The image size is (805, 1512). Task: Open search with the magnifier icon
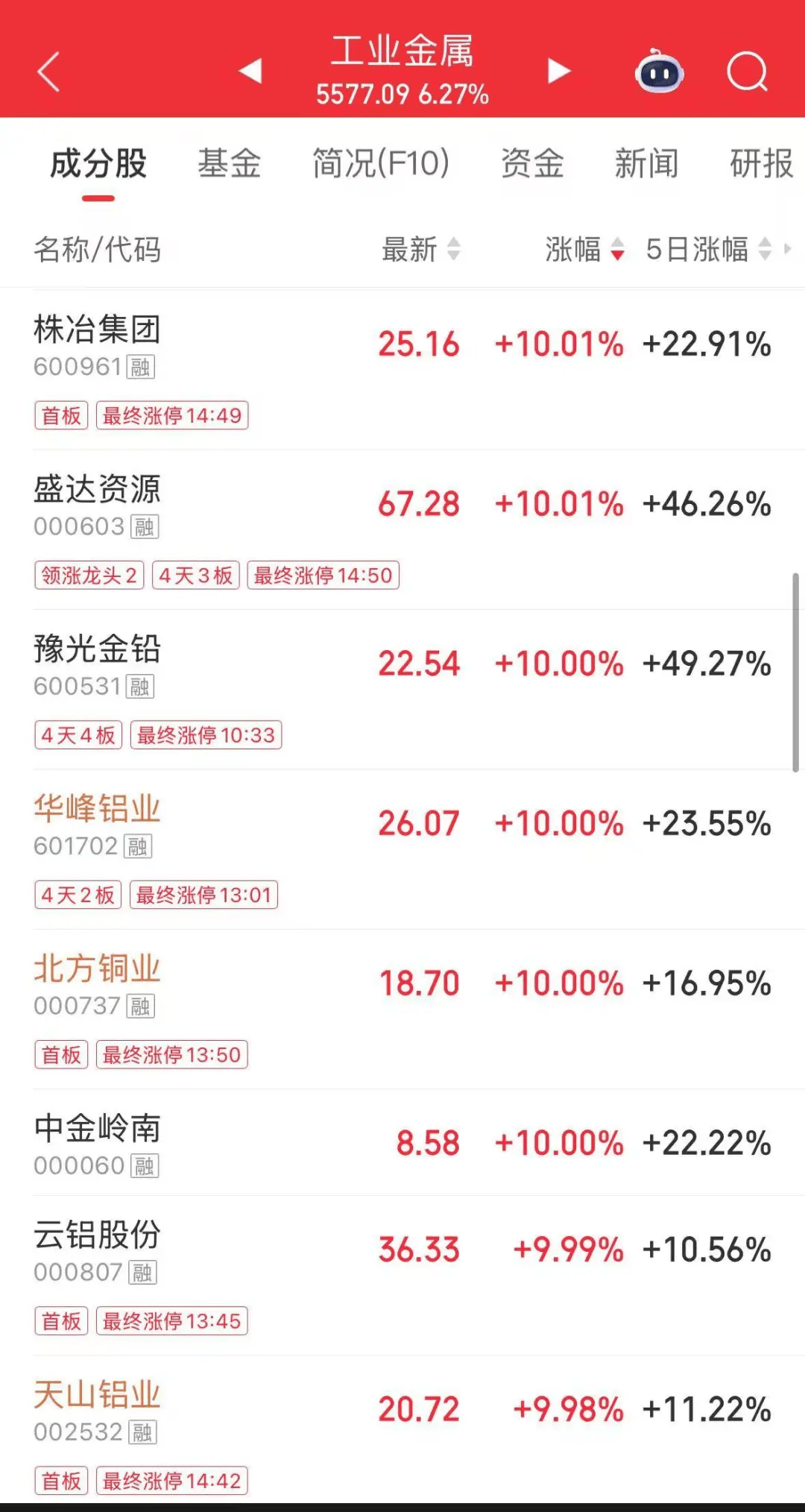pyautogui.click(x=747, y=72)
